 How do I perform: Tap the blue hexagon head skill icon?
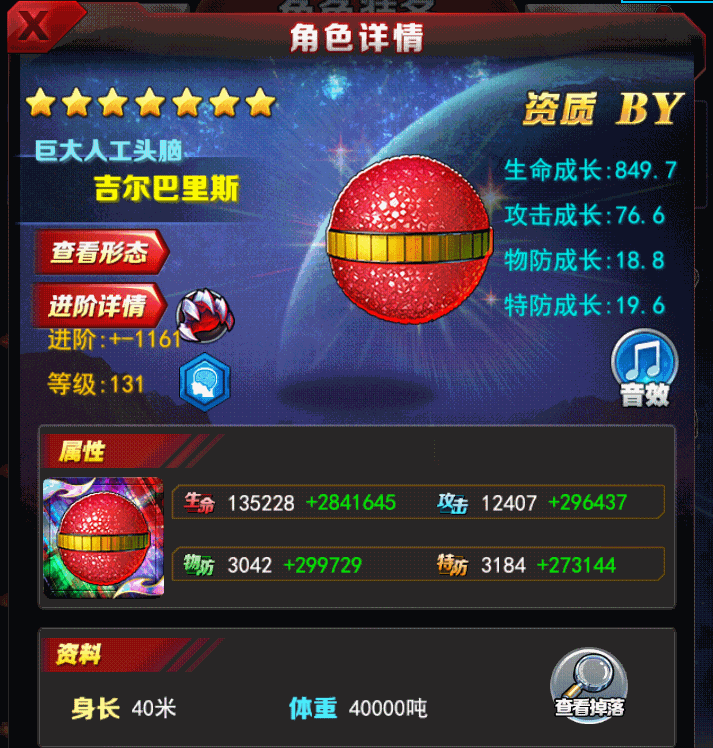click(205, 382)
